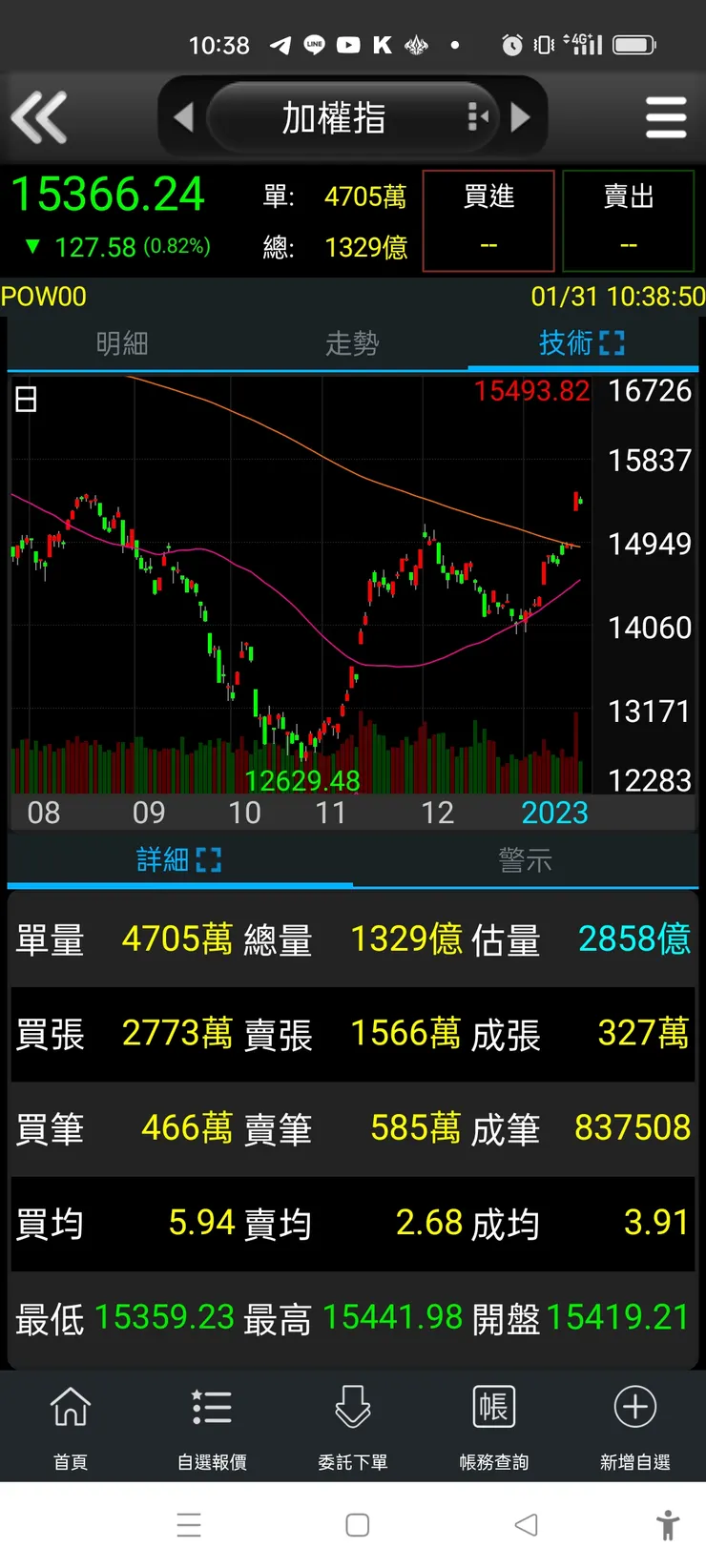
Task: Switch to the next symbol with right arrow
Action: 521,117
